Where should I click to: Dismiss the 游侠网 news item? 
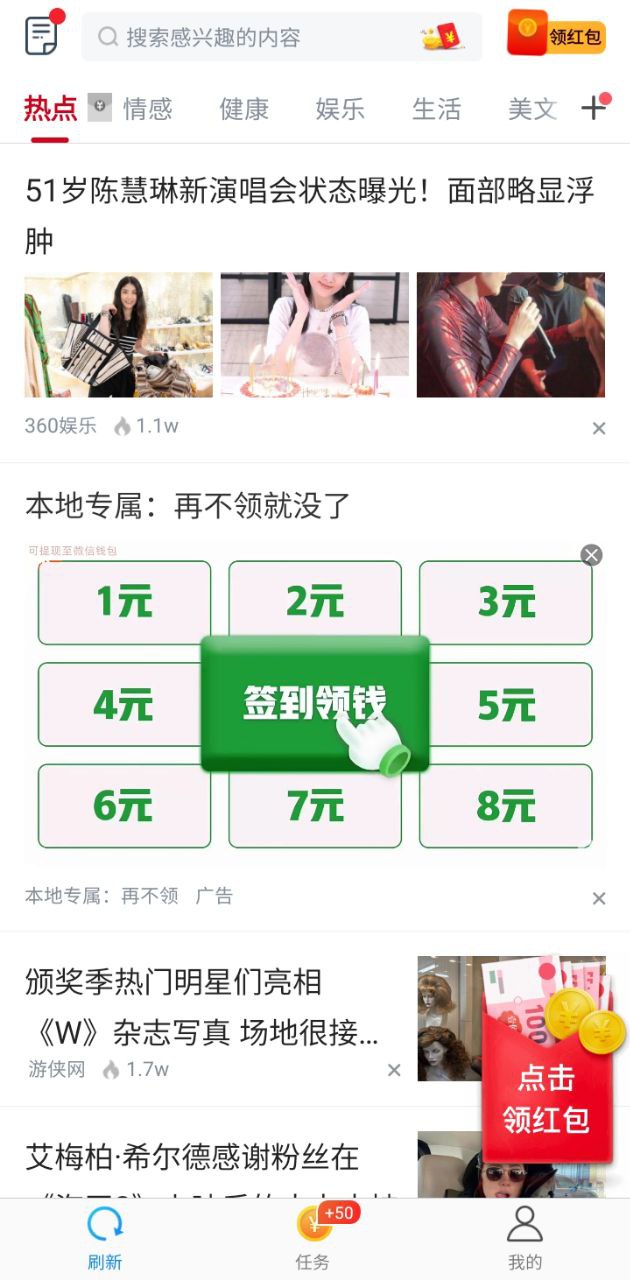tap(394, 1070)
